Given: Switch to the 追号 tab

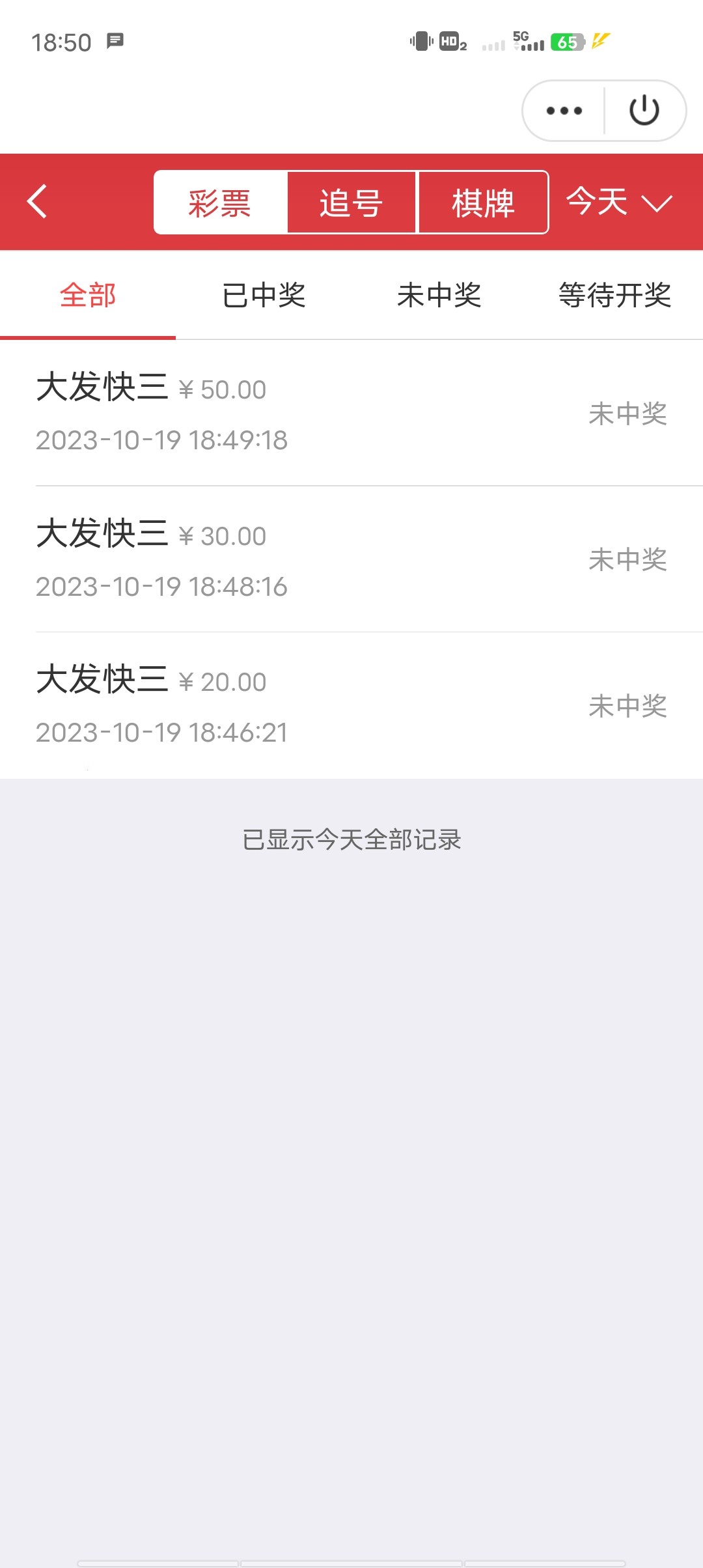Looking at the screenshot, I should click(350, 203).
